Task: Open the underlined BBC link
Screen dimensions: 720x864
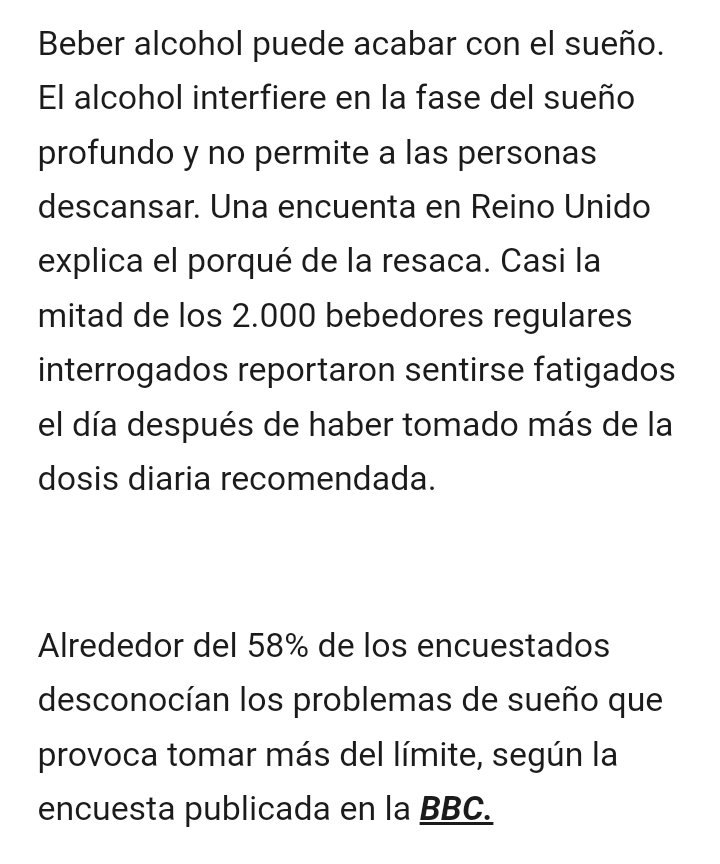Action: pyautogui.click(x=456, y=808)
